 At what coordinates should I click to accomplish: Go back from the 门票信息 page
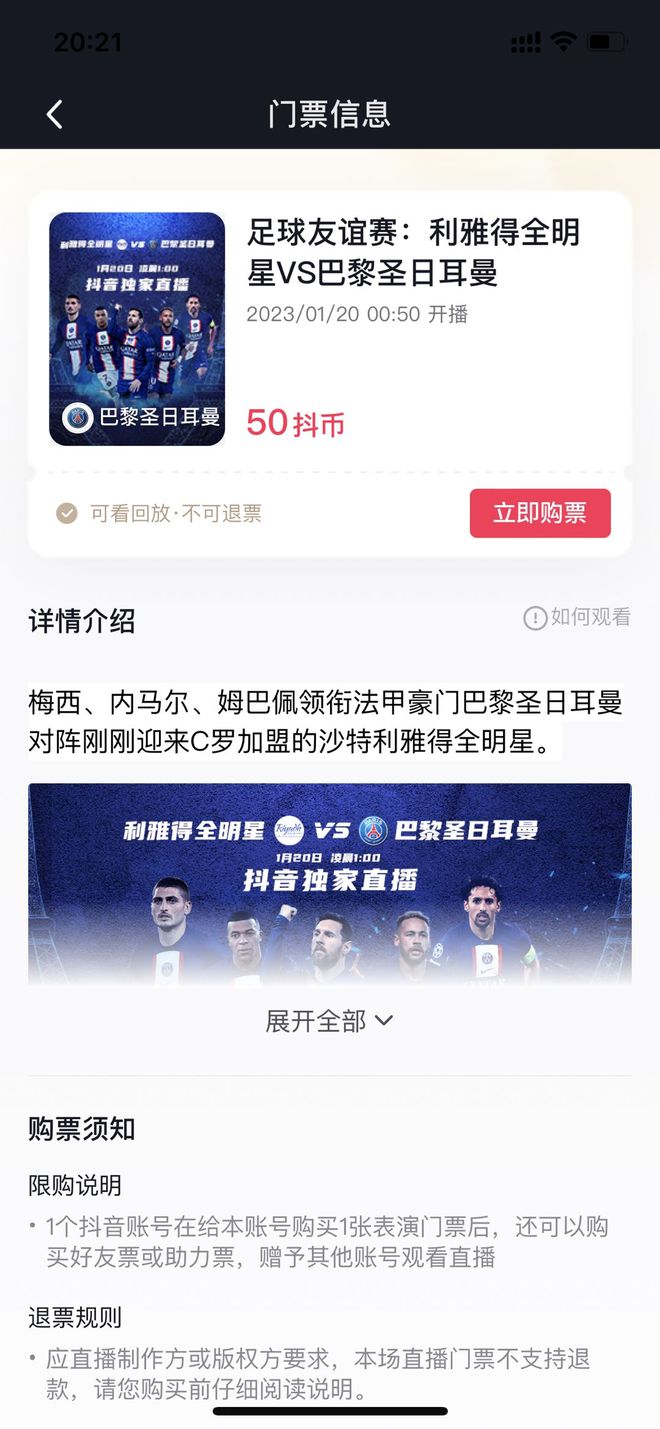[55, 114]
